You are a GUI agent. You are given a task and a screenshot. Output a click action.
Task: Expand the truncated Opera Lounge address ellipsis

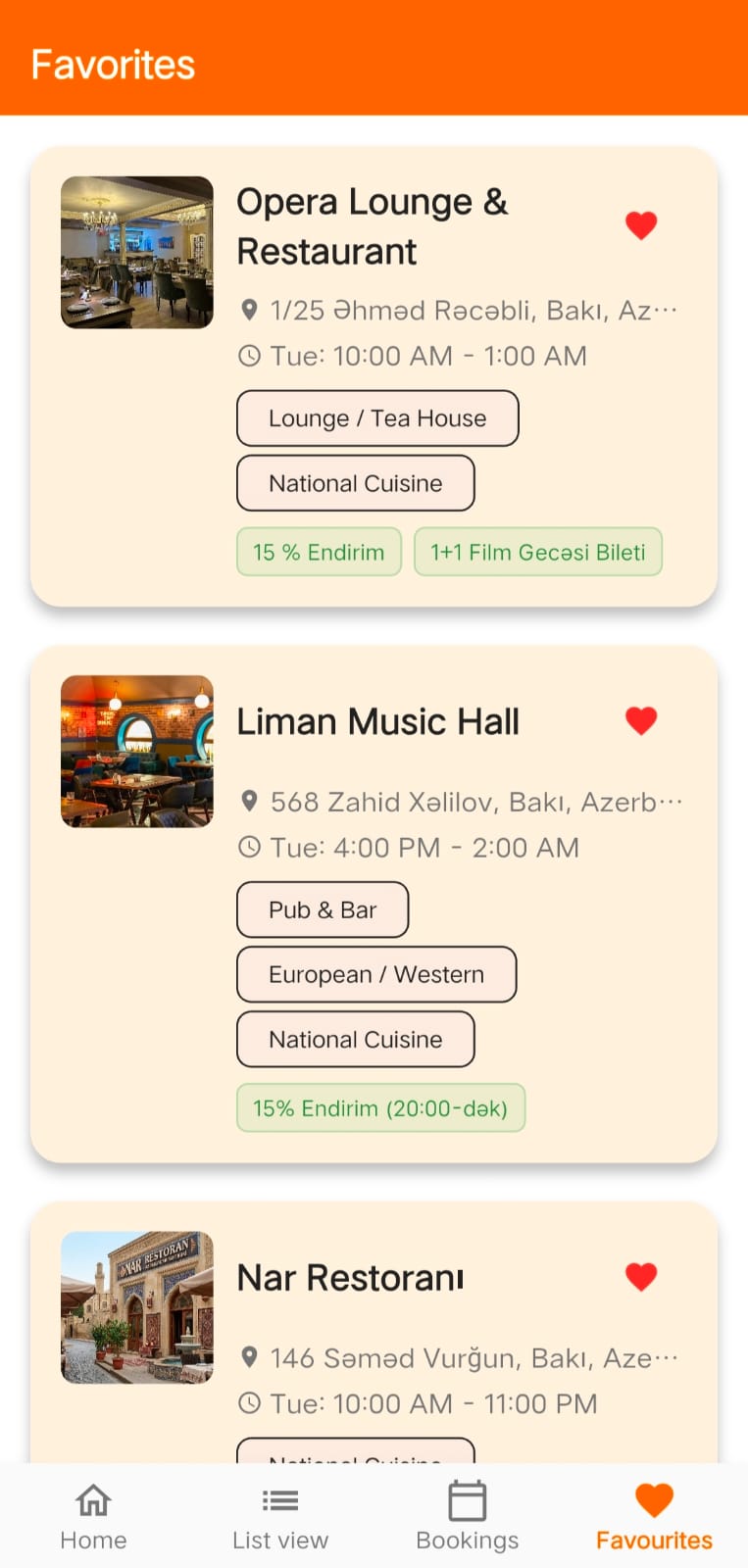(668, 310)
